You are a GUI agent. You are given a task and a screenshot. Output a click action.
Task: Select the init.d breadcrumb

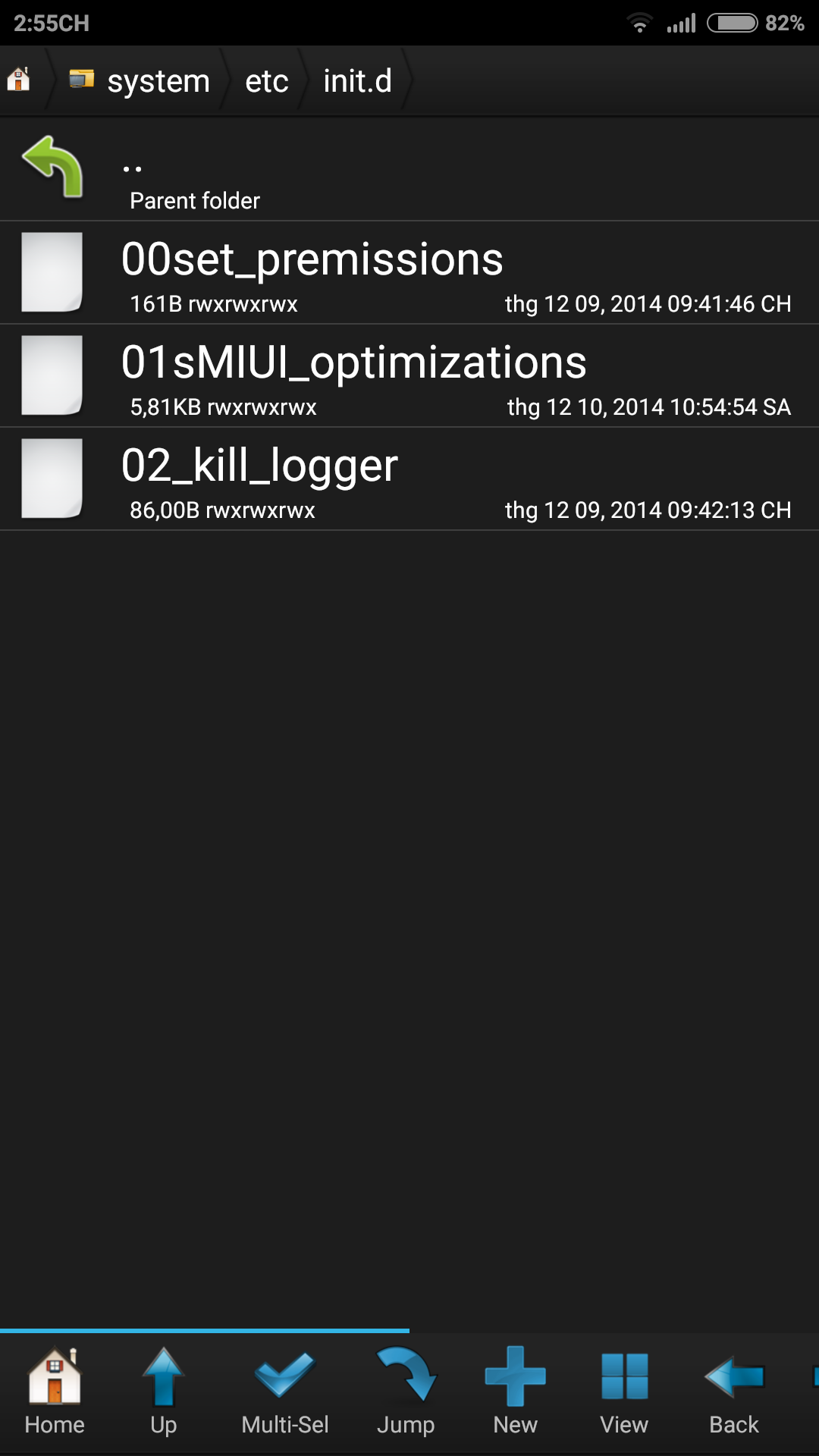tap(358, 80)
